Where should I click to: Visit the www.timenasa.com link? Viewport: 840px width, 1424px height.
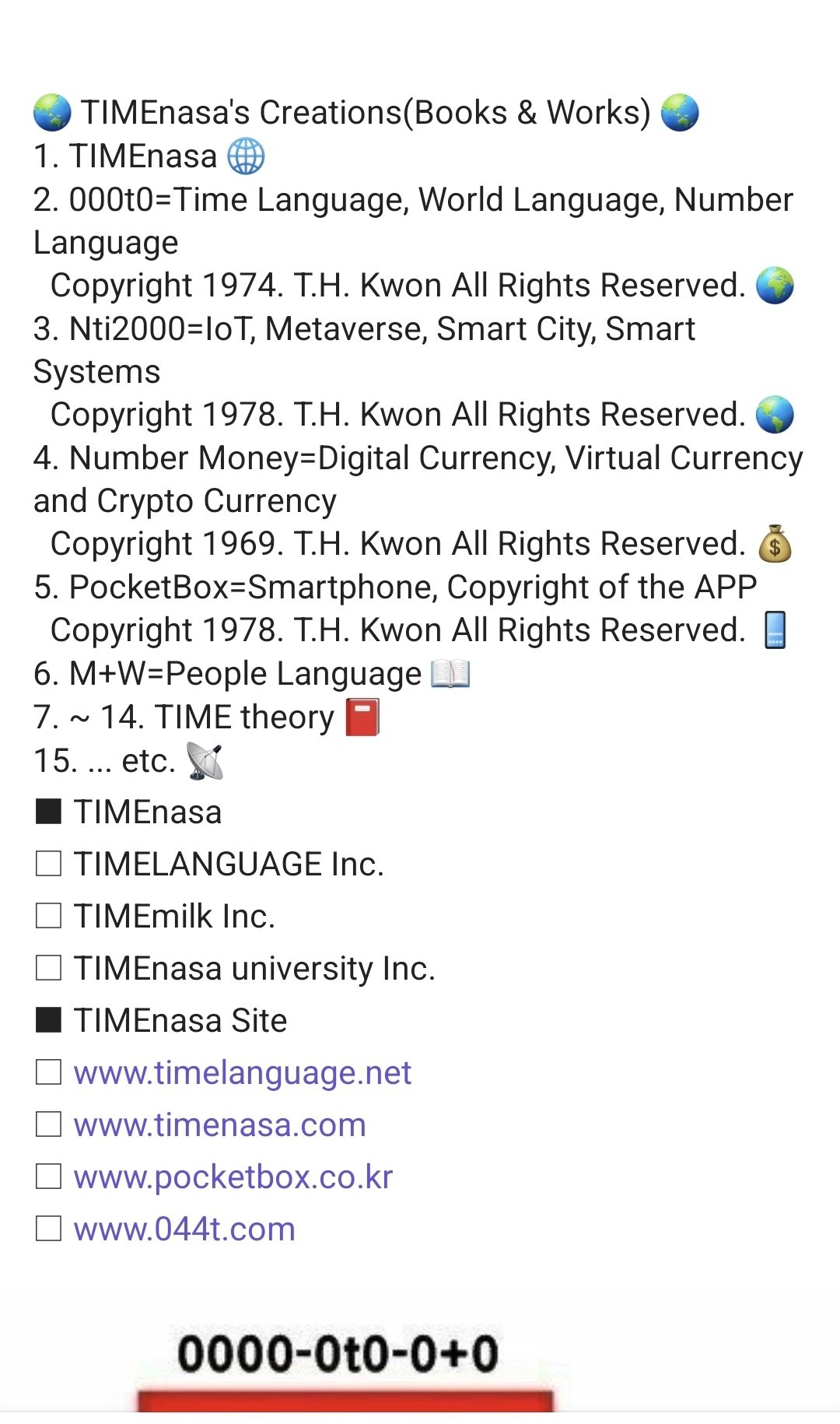[x=219, y=1125]
